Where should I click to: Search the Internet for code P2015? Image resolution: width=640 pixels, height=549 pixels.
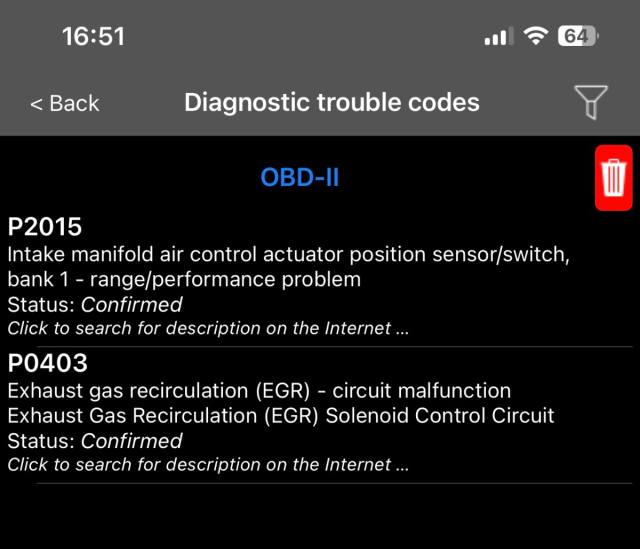[208, 328]
